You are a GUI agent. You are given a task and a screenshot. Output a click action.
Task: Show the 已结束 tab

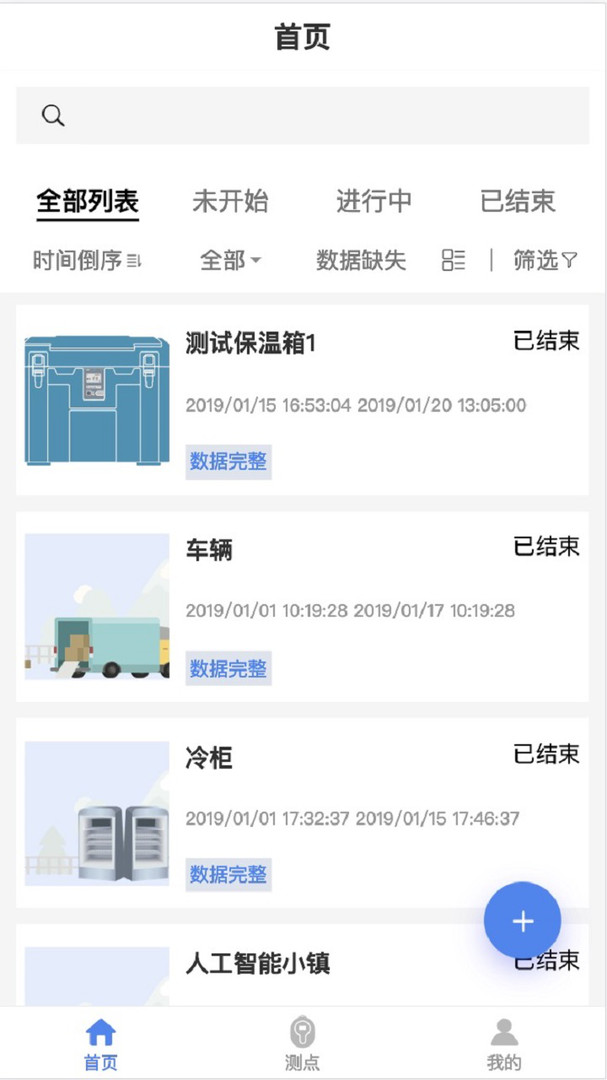518,201
